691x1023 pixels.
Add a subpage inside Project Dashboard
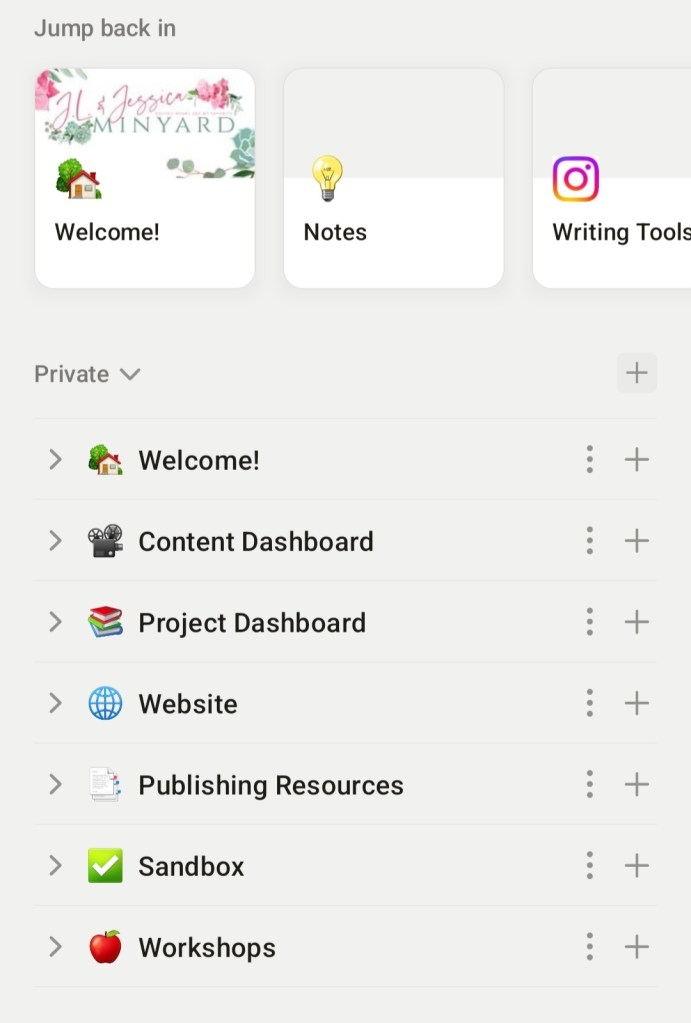[x=637, y=622]
